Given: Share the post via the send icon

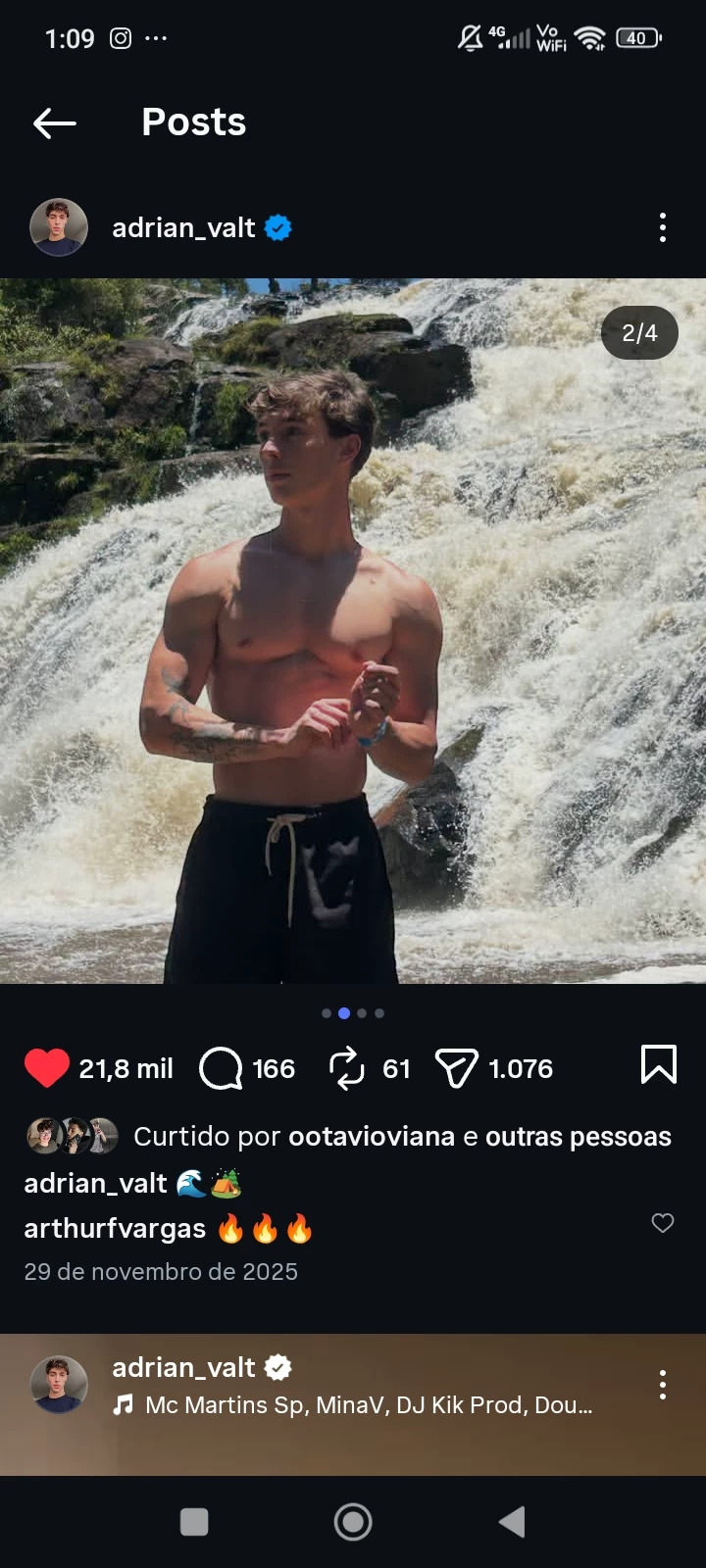Looking at the screenshot, I should (x=456, y=1067).
